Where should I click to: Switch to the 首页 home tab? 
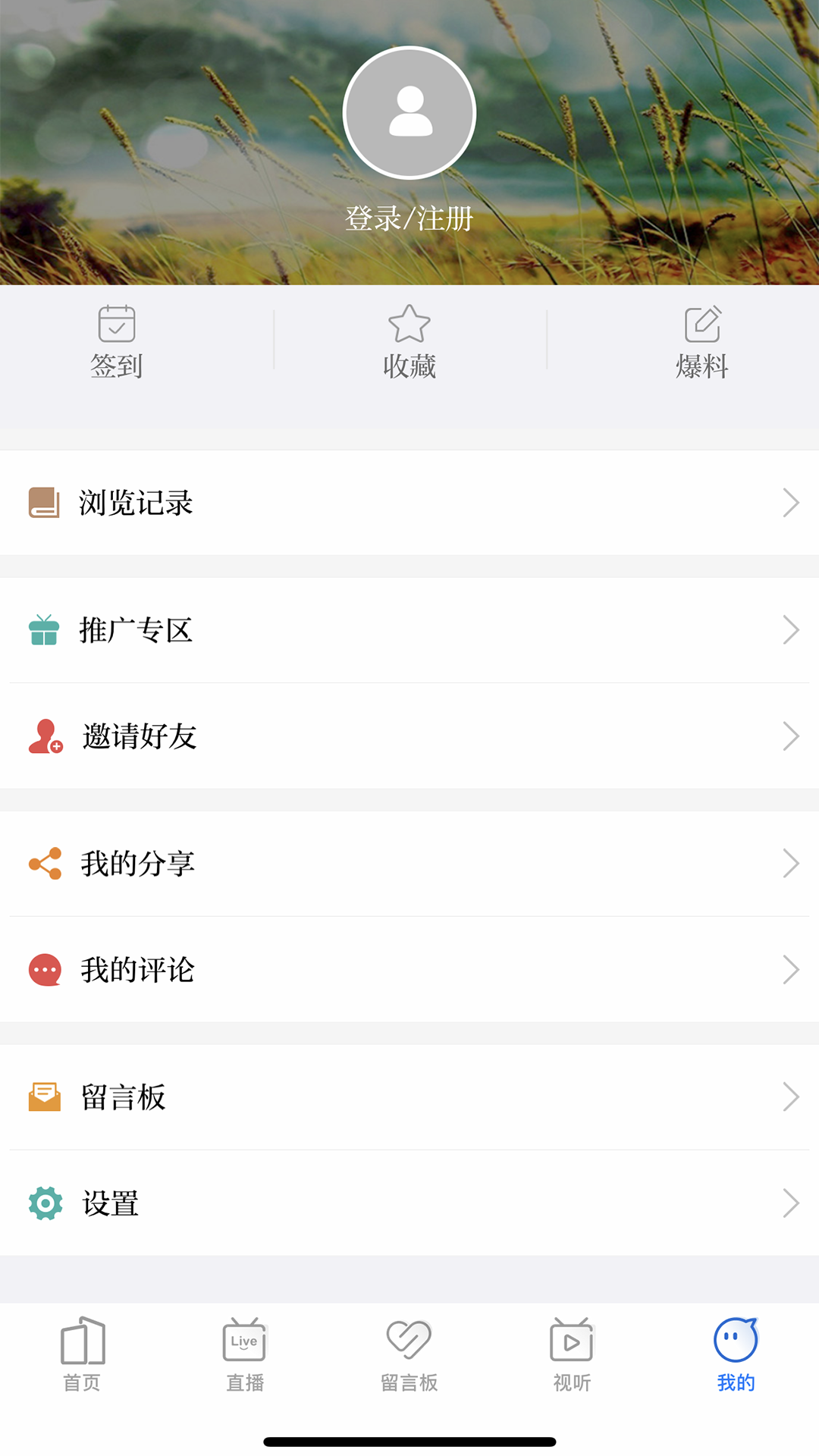pos(82,1357)
